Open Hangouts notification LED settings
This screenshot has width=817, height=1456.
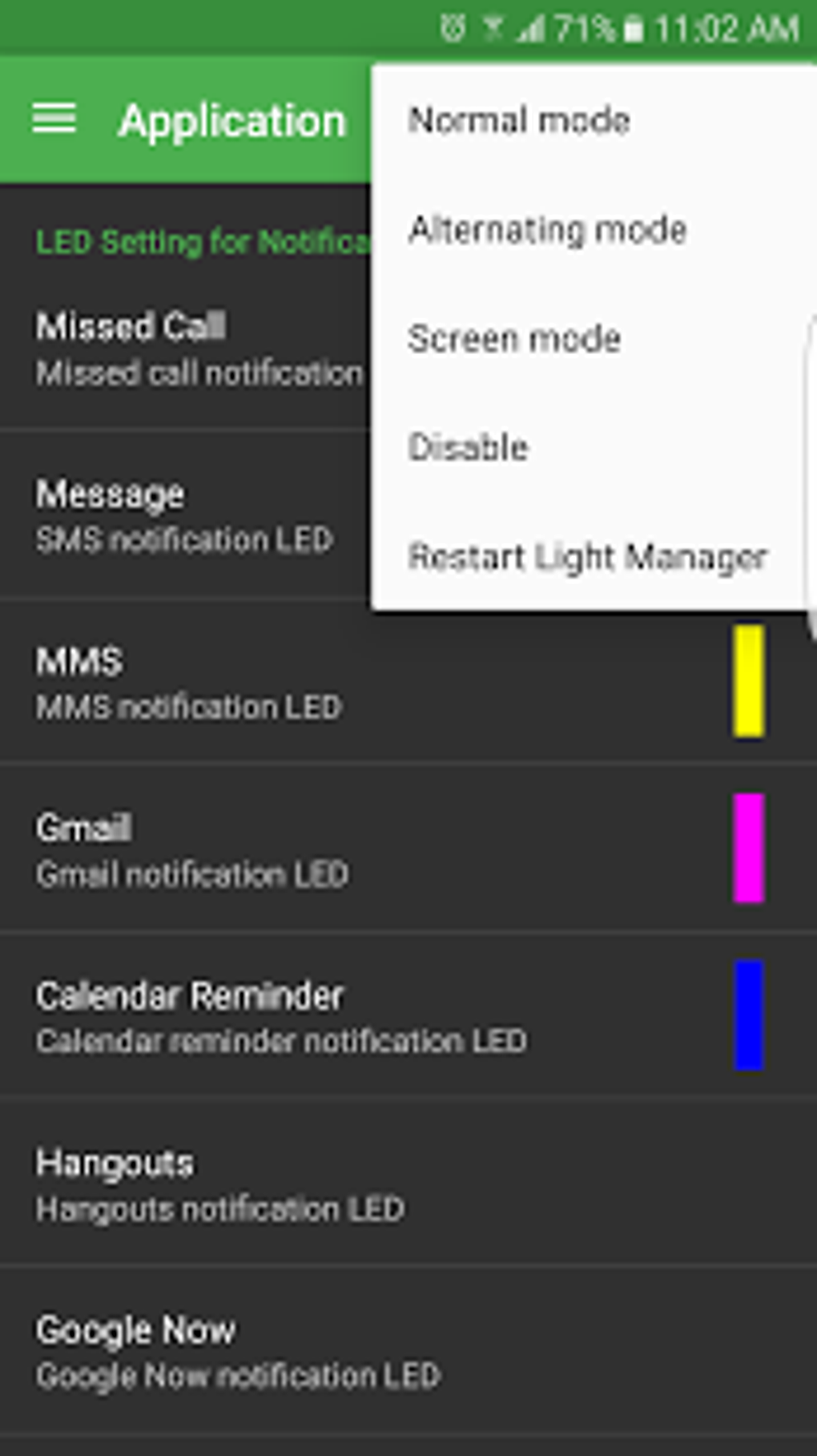click(408, 1184)
